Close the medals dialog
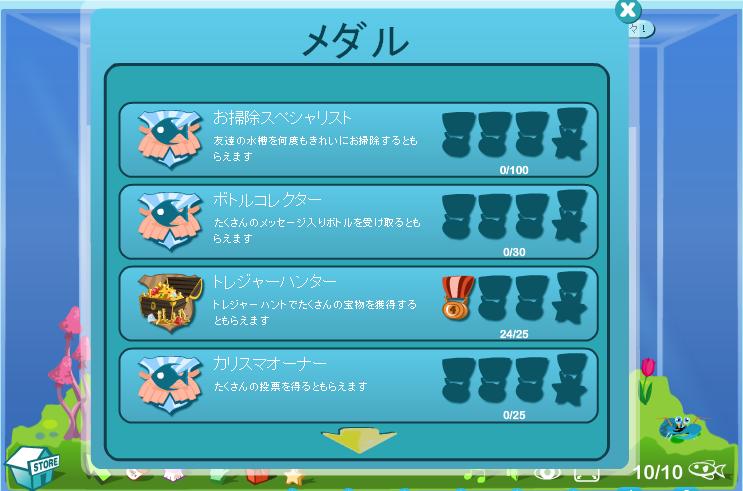 coord(628,10)
